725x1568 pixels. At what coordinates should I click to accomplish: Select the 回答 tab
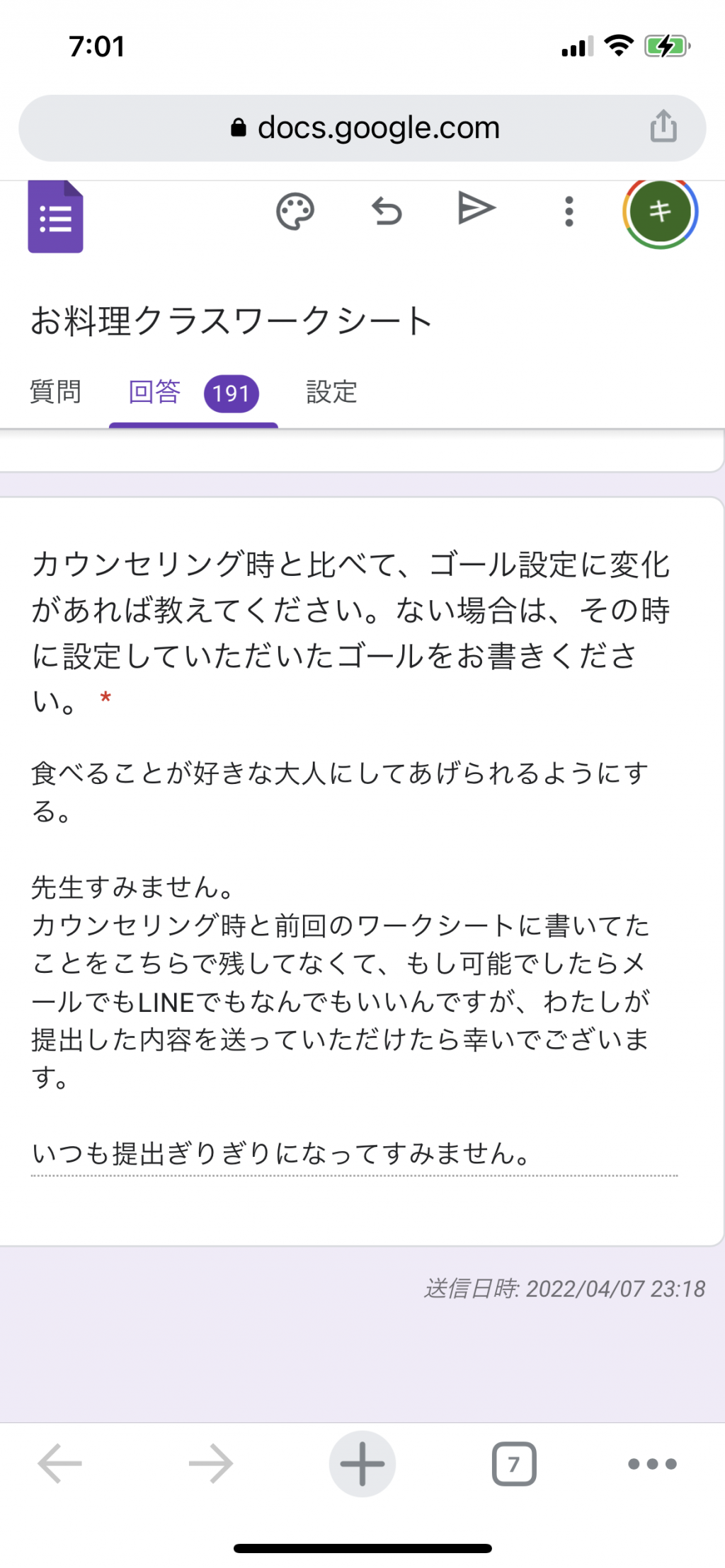coord(193,393)
